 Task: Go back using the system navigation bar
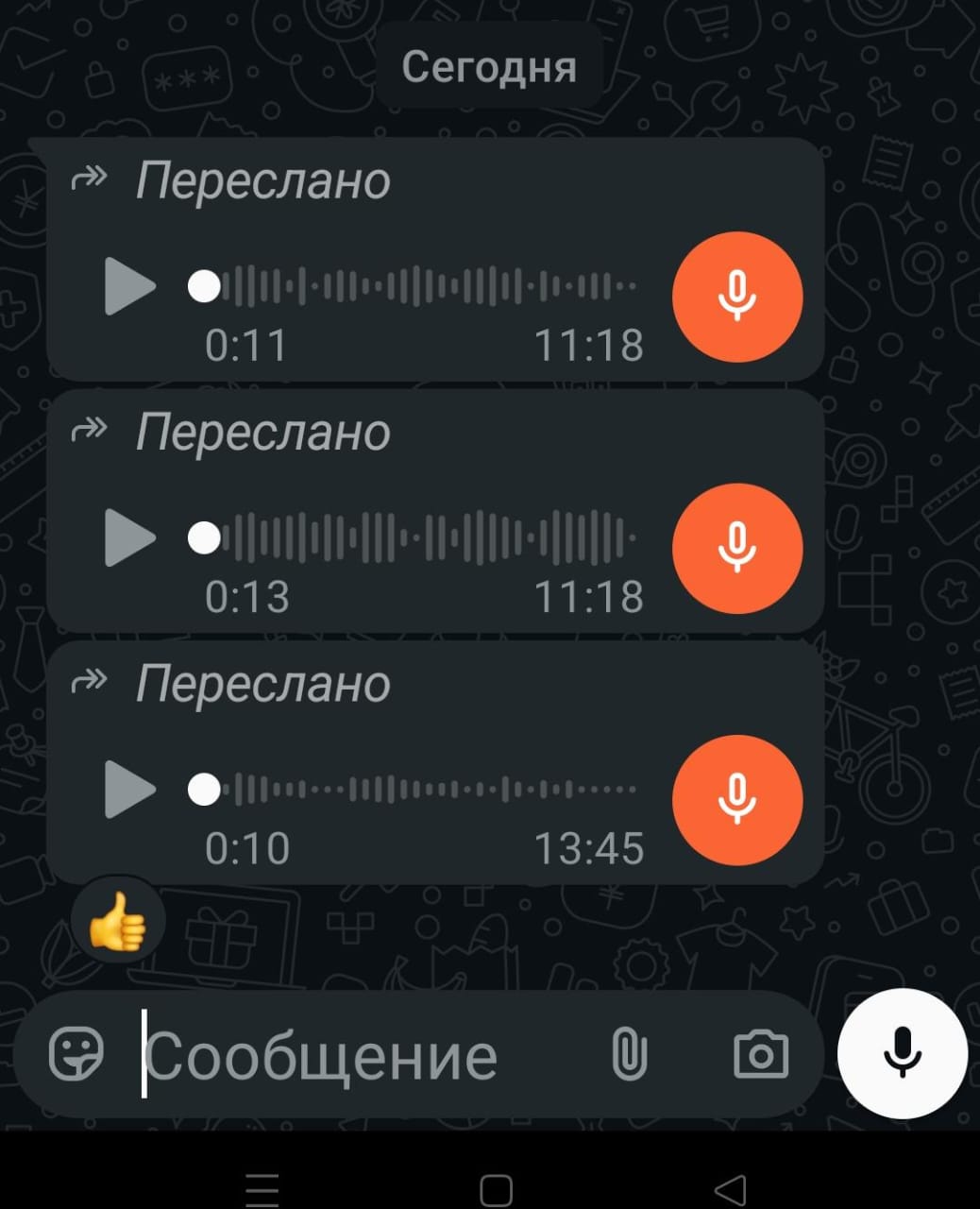coord(731,1188)
